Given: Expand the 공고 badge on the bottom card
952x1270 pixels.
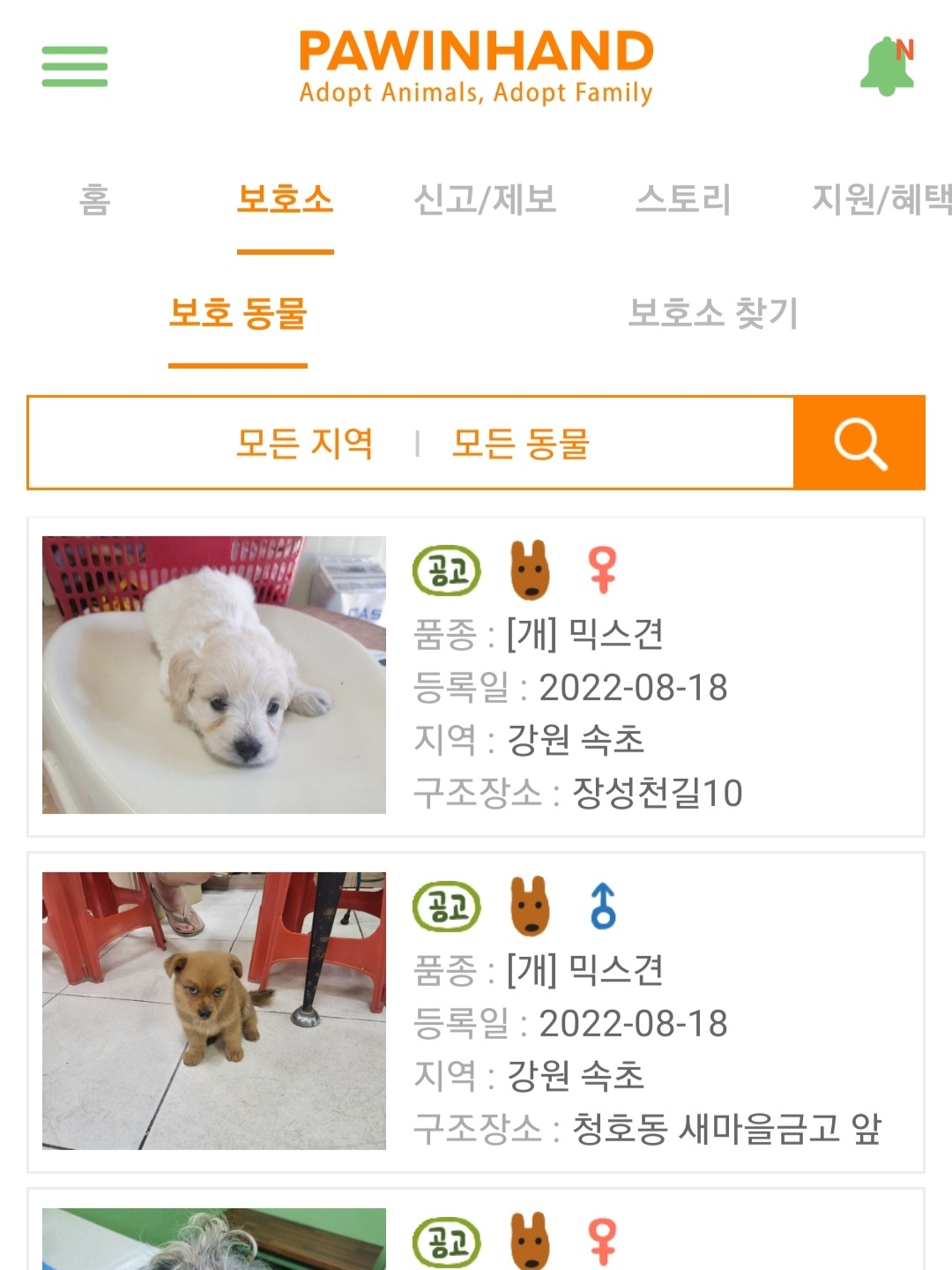Looking at the screenshot, I should point(446,1238).
